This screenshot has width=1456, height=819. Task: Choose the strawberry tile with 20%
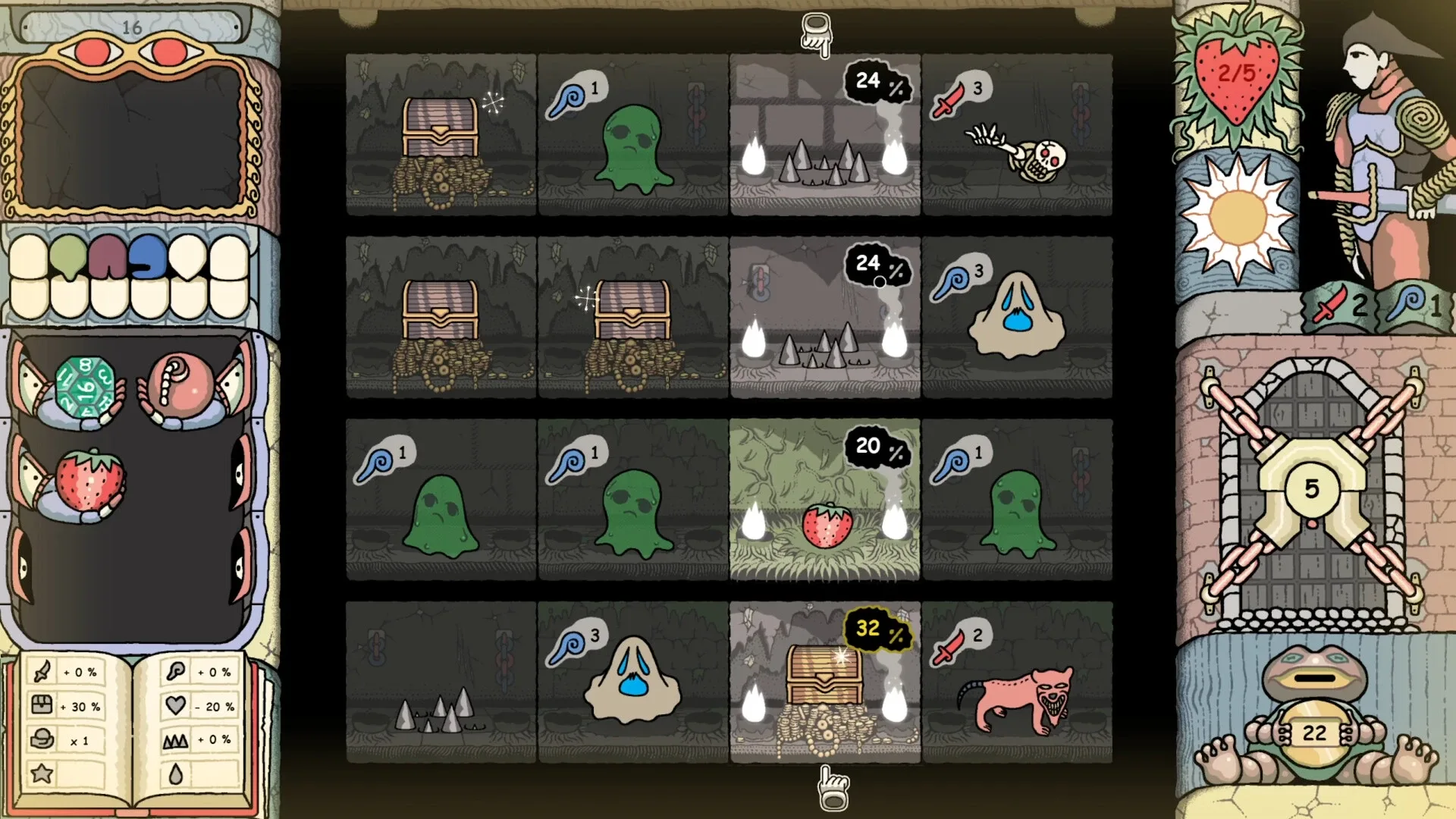(x=825, y=500)
